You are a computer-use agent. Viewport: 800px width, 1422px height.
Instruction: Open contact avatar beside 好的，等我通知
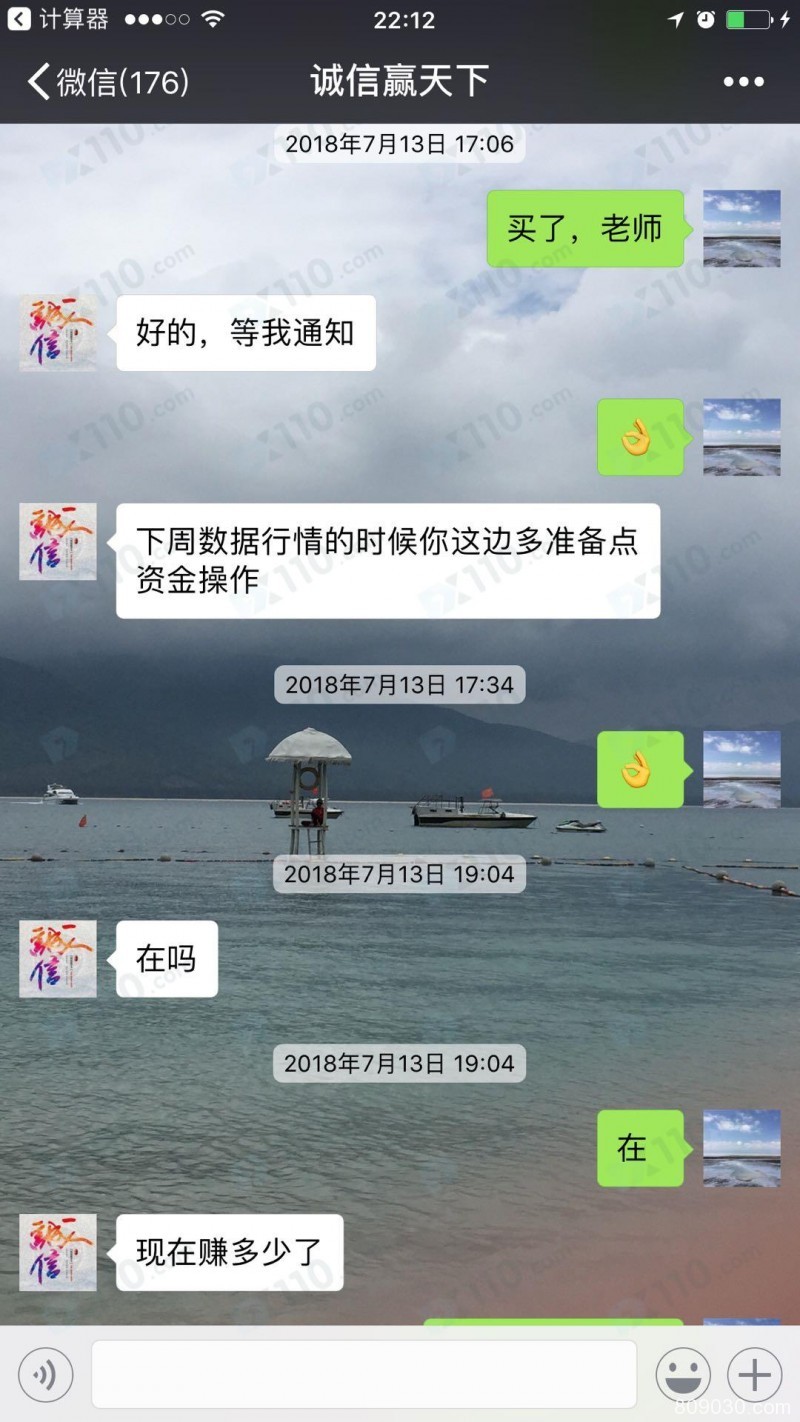(58, 333)
